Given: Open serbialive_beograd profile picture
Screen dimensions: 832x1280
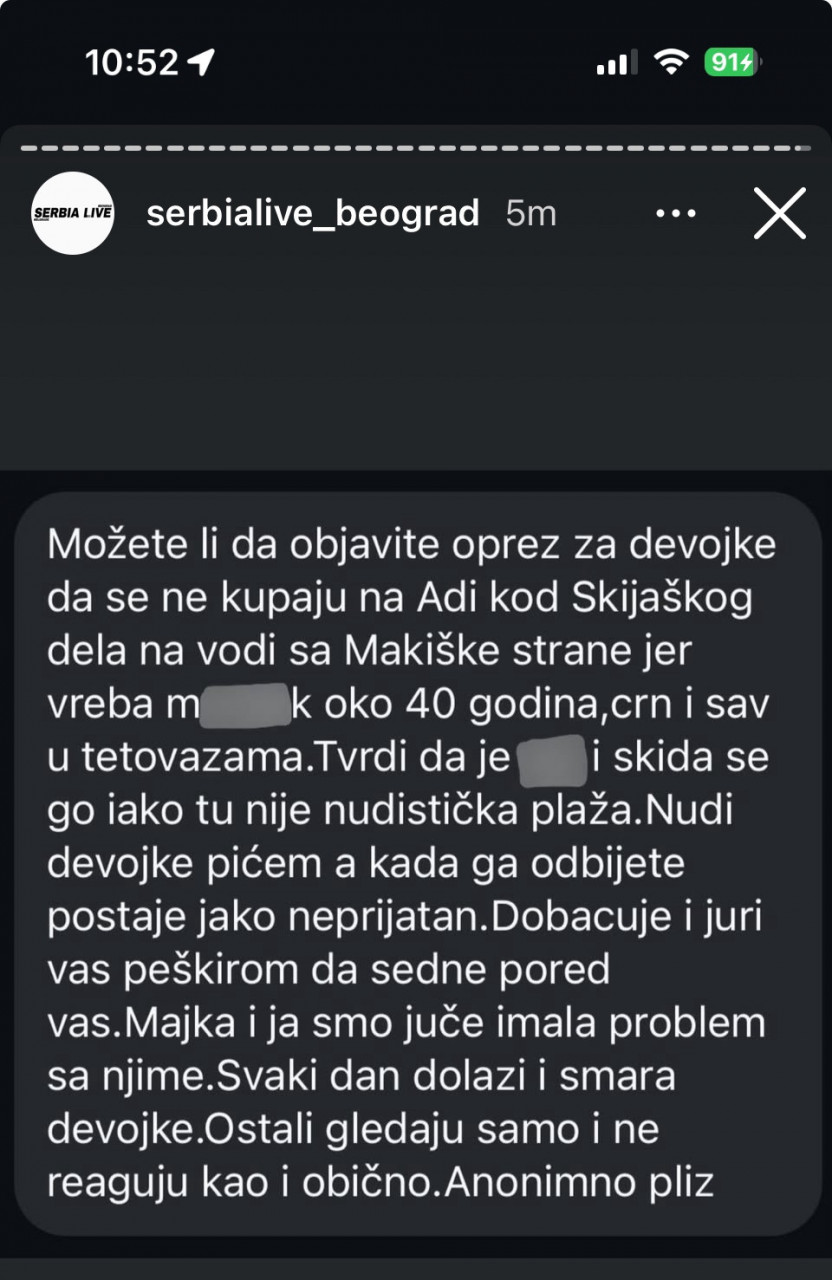Looking at the screenshot, I should [72, 213].
